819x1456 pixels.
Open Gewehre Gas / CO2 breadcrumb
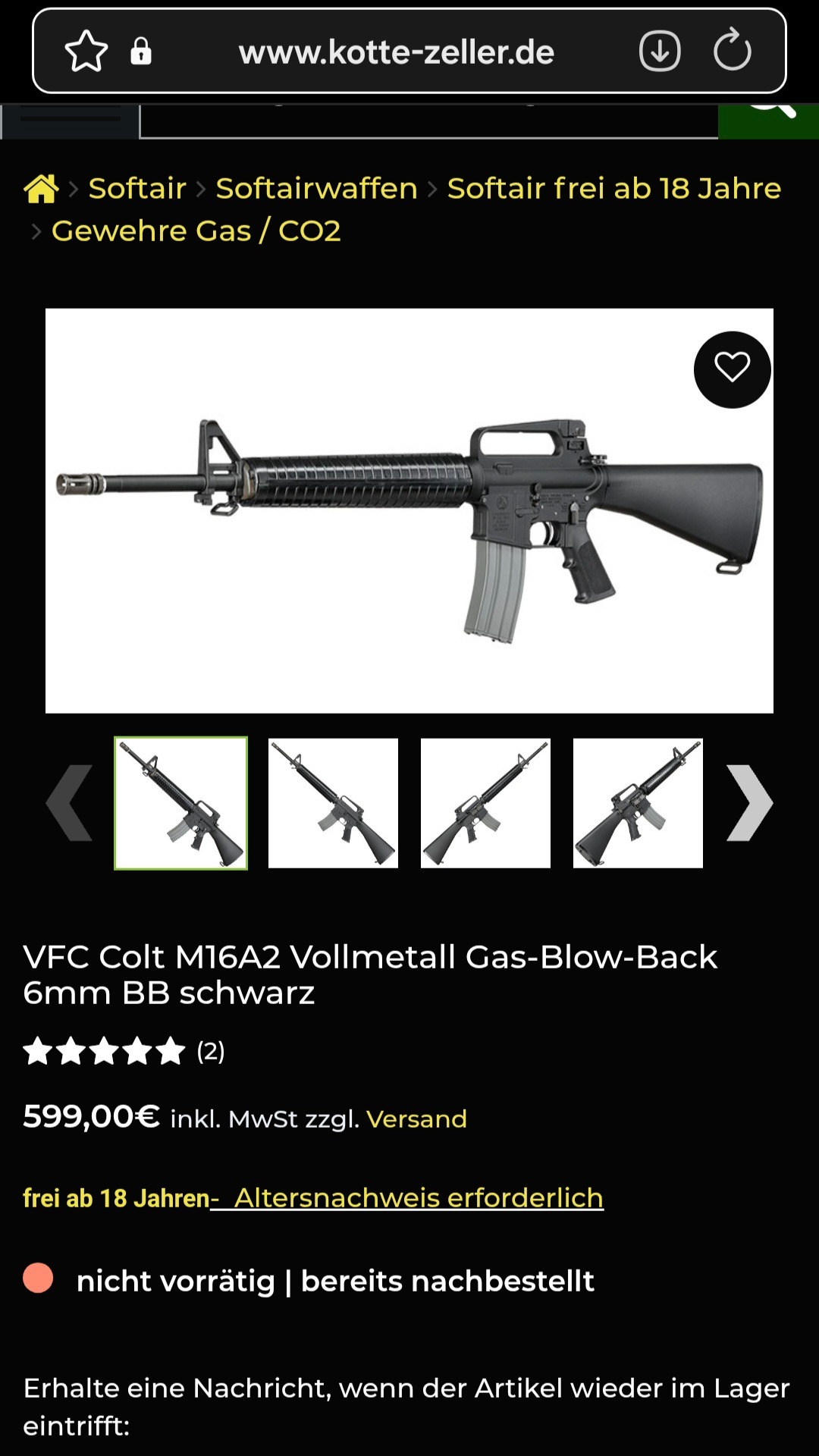(x=196, y=231)
